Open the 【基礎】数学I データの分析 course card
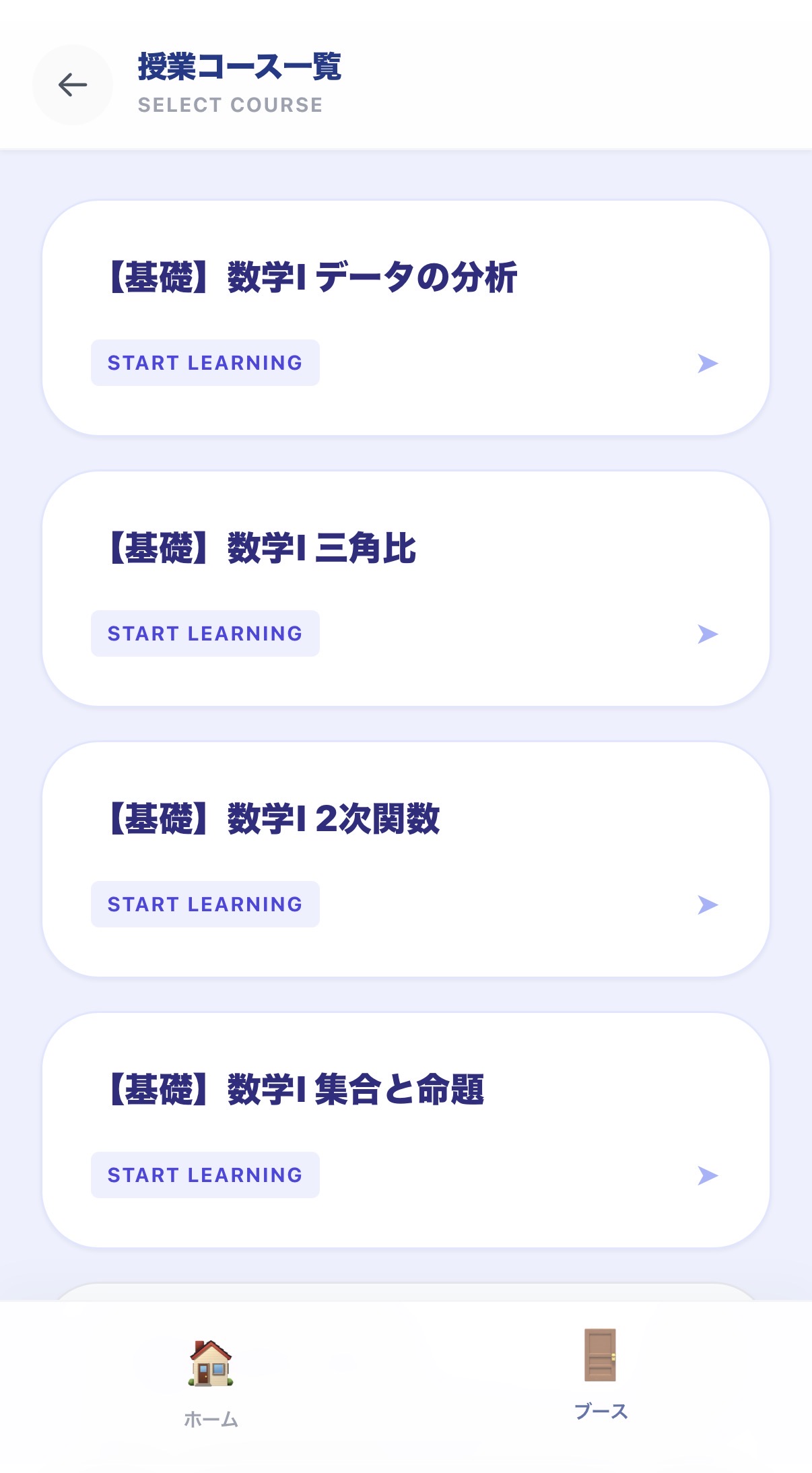The width and height of the screenshot is (812, 1473). pyautogui.click(x=406, y=317)
